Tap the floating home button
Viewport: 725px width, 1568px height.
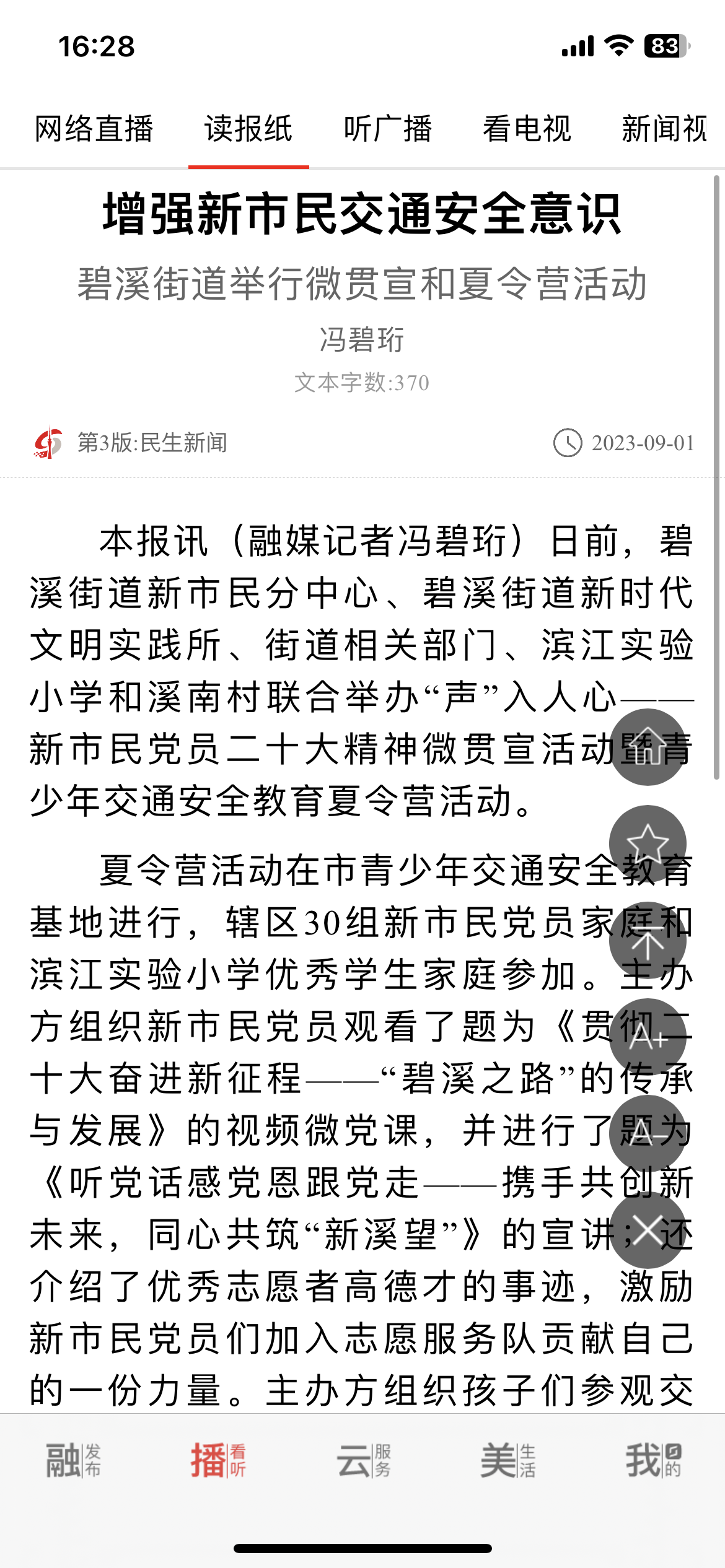[x=648, y=747]
